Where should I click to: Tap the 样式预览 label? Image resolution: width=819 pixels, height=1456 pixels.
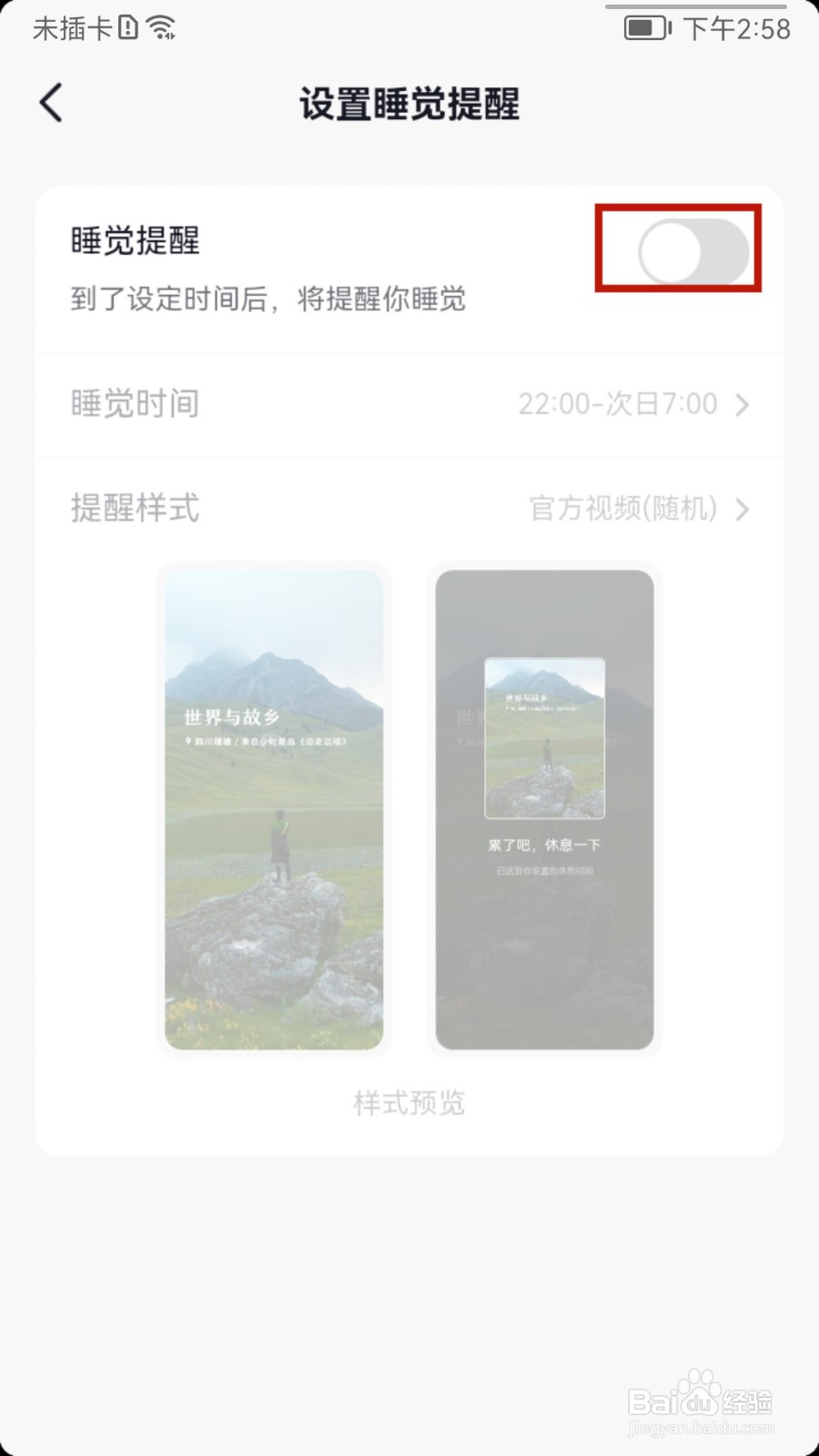pos(409,1103)
